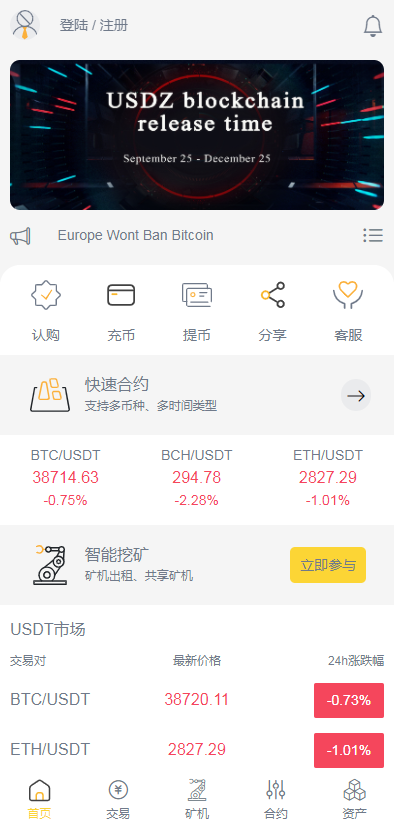This screenshot has height=828, width=394.
Task: Switch to the 矿机 tab
Action: (197, 799)
